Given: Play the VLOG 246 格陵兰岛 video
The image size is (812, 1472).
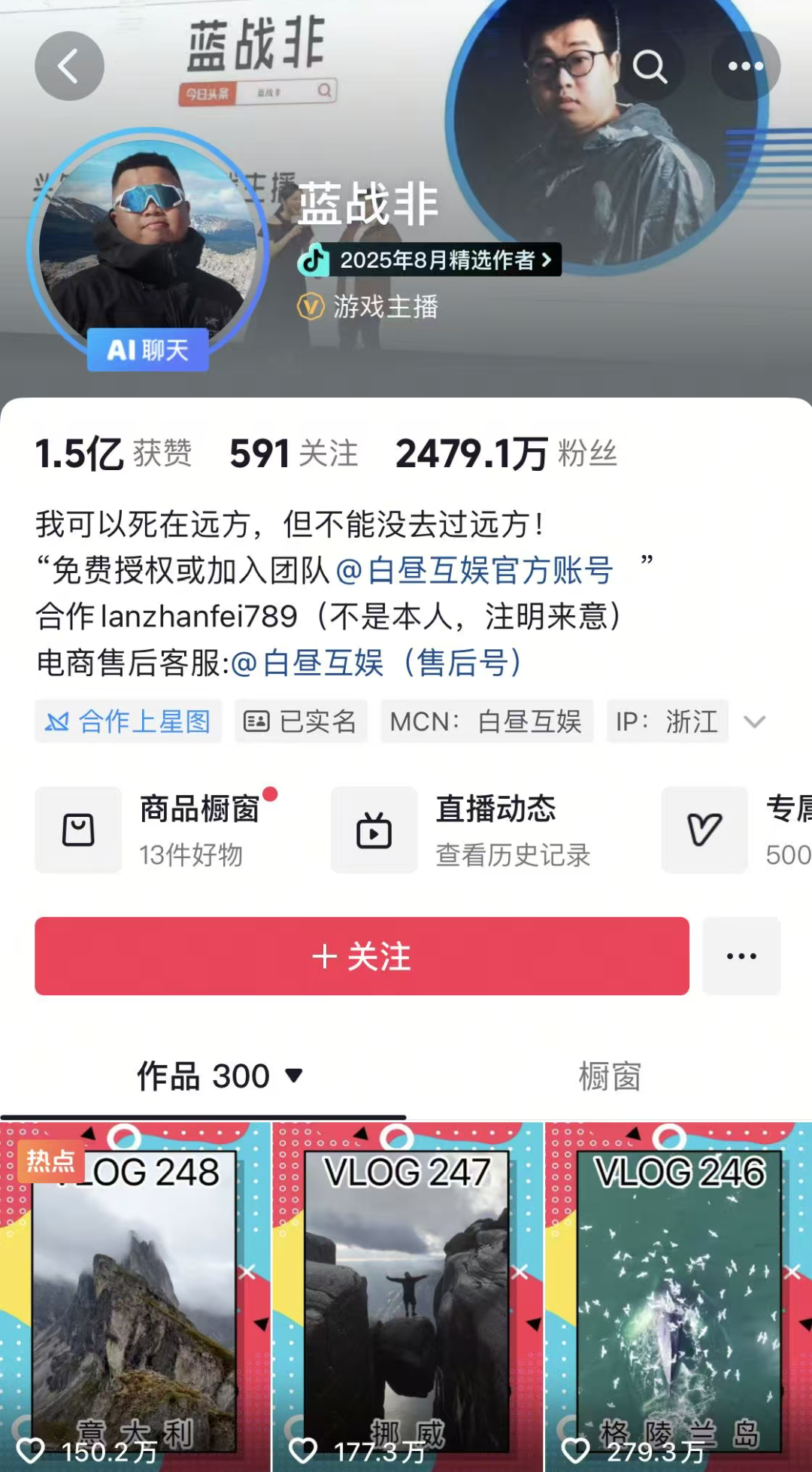Looking at the screenshot, I should (x=679, y=1294).
